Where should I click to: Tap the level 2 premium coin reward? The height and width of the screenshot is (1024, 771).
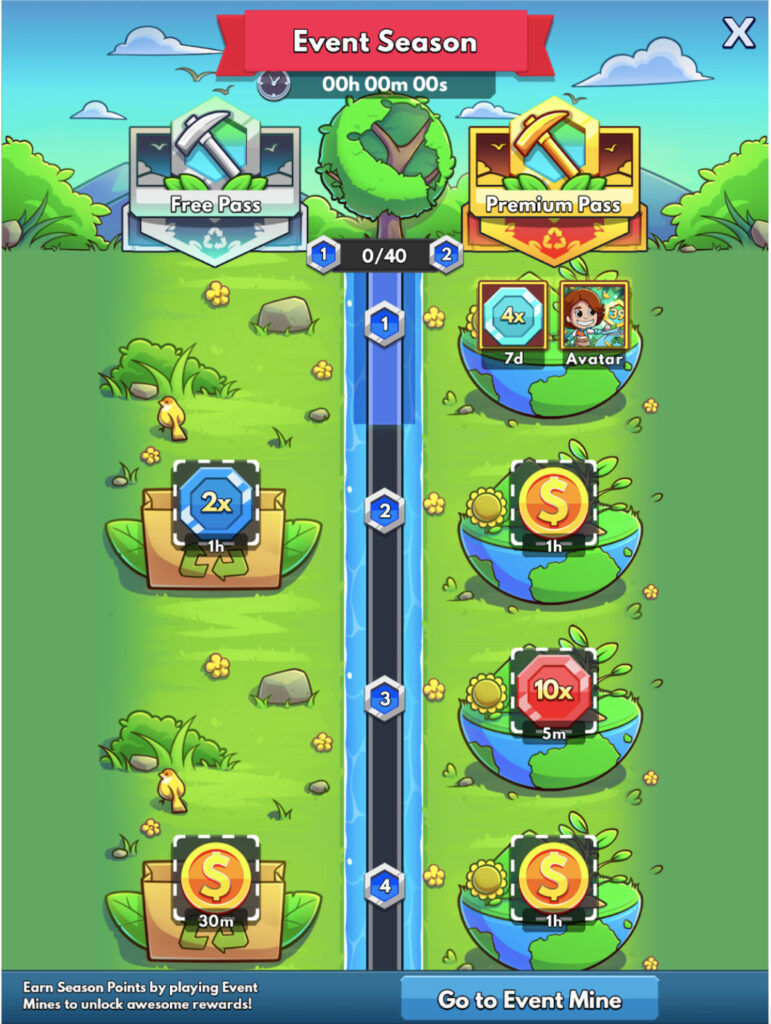pos(553,505)
